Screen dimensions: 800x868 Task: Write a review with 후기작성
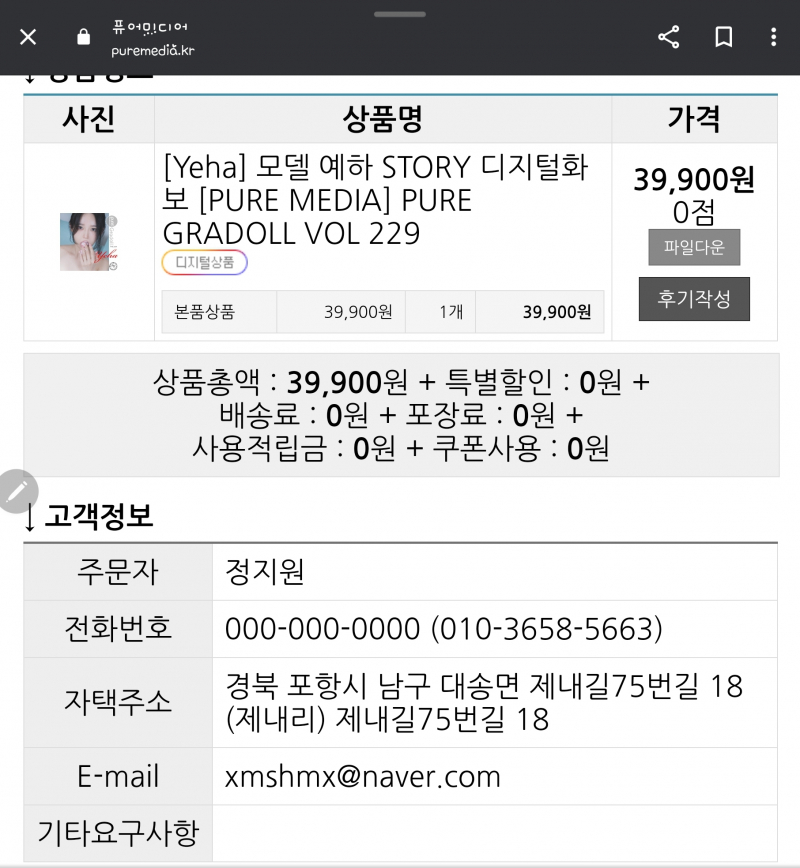click(x=693, y=299)
